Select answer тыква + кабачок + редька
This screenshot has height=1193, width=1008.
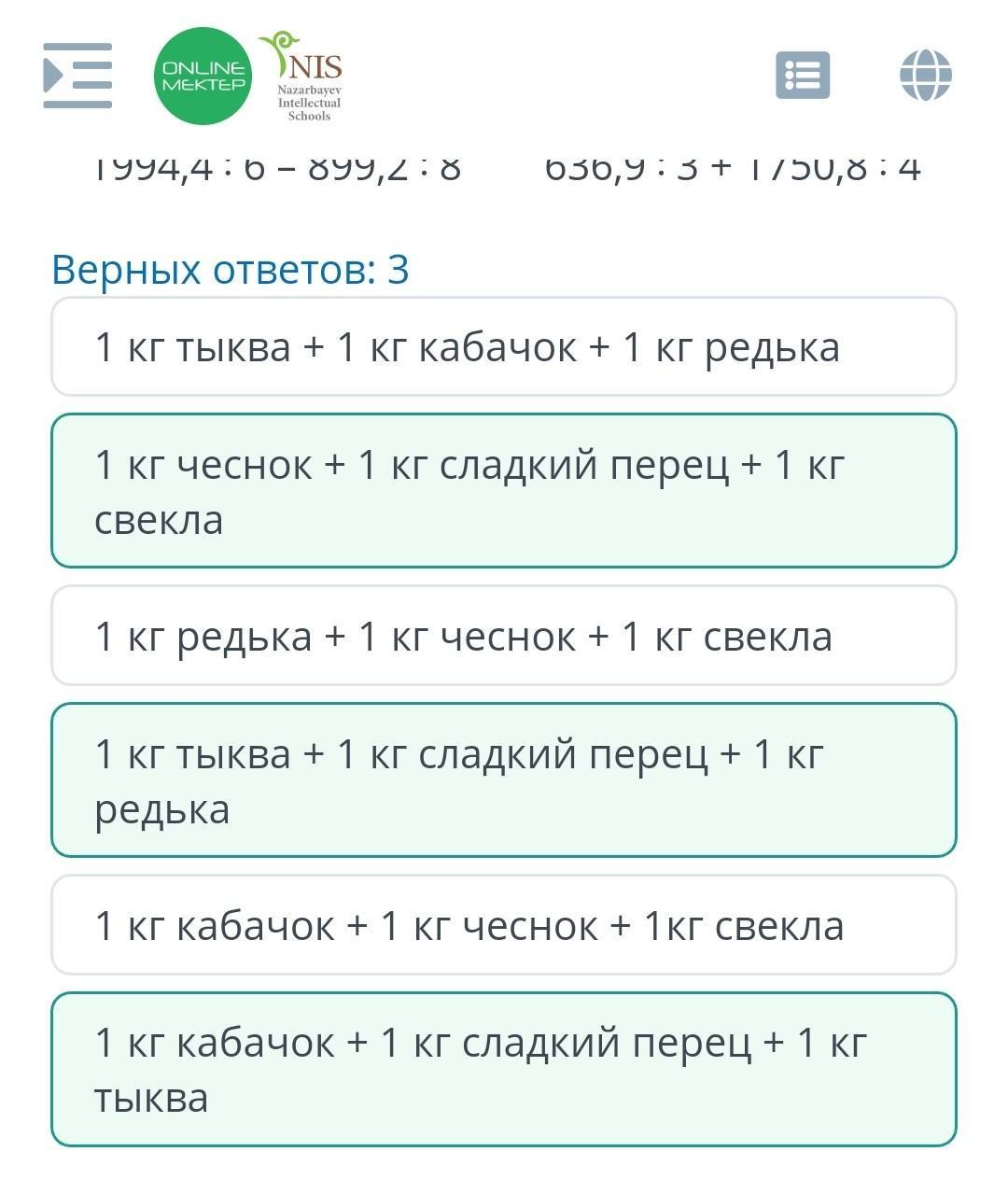[504, 347]
